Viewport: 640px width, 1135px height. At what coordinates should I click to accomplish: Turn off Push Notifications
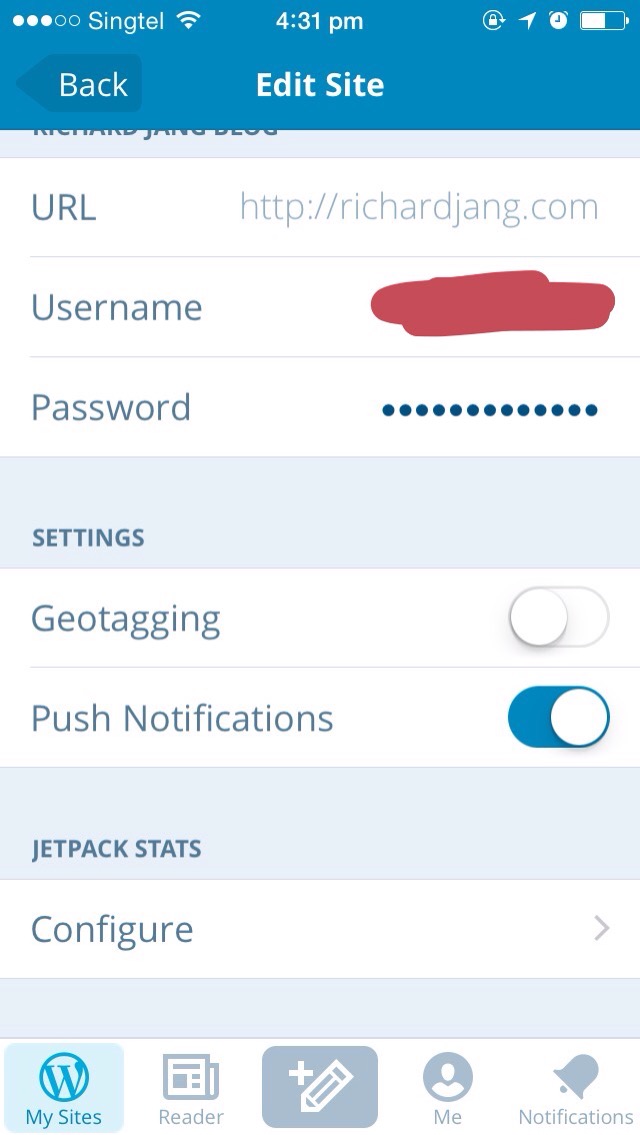[x=558, y=718]
